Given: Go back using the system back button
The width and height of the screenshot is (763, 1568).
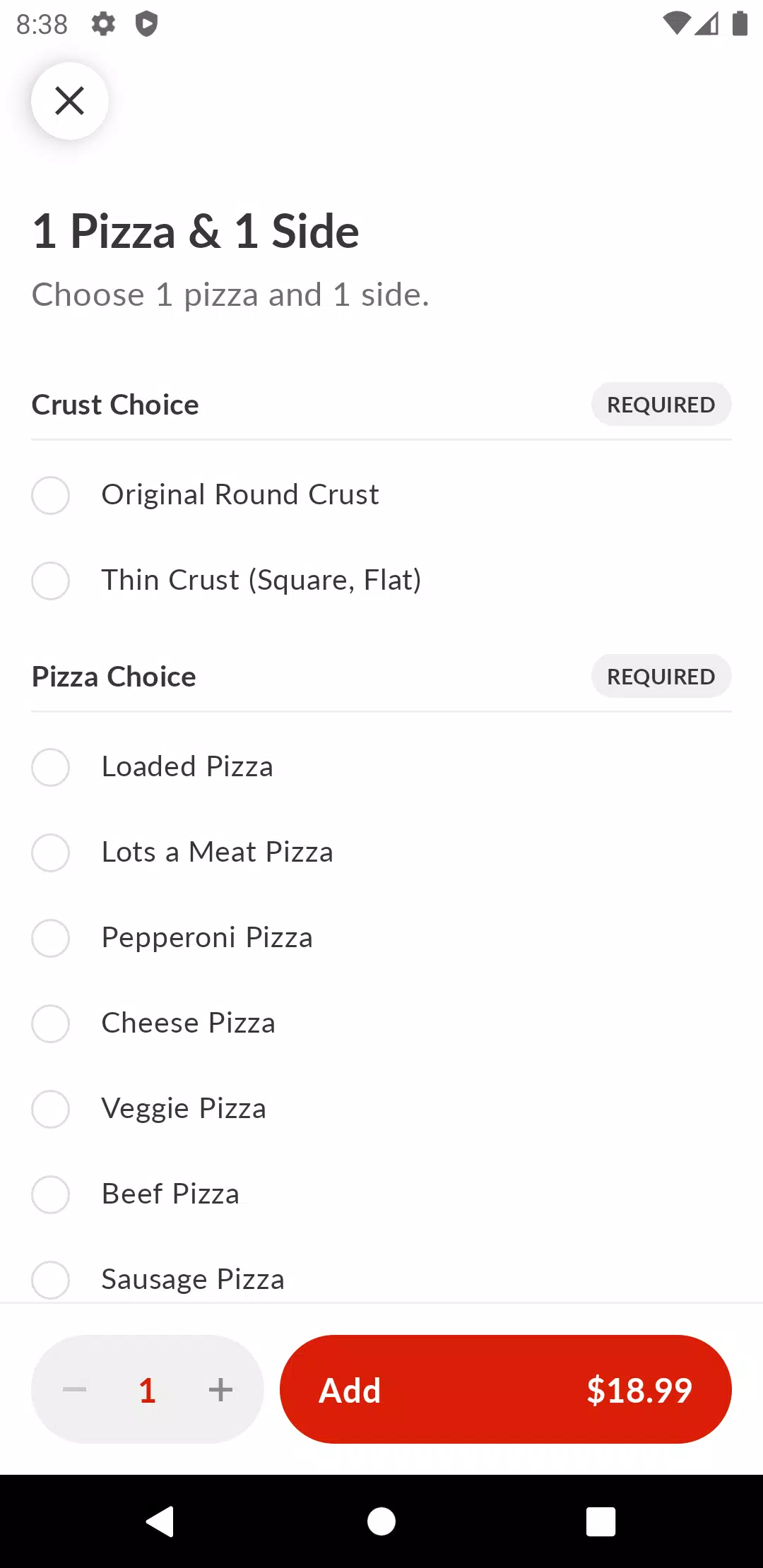Looking at the screenshot, I should click(160, 1521).
